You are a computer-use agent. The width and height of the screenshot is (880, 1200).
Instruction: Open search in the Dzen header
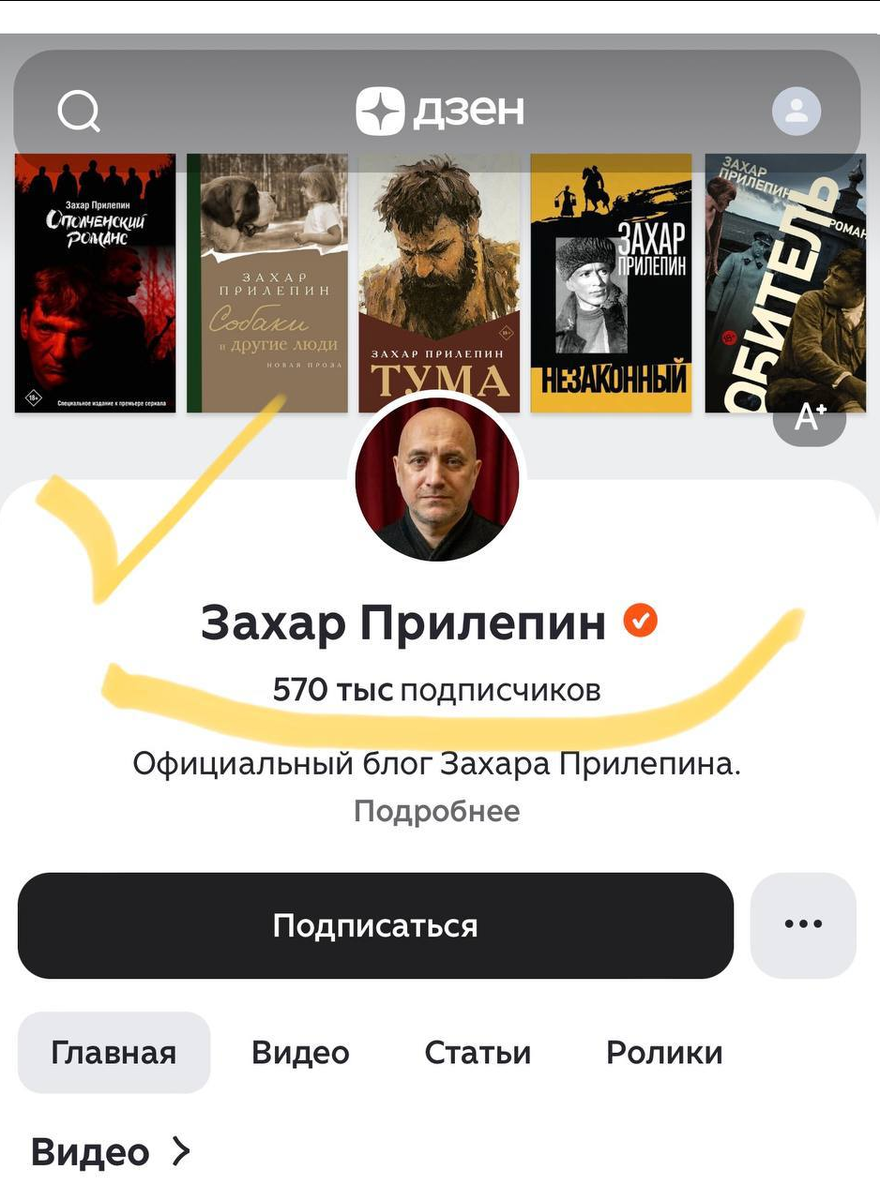click(79, 111)
